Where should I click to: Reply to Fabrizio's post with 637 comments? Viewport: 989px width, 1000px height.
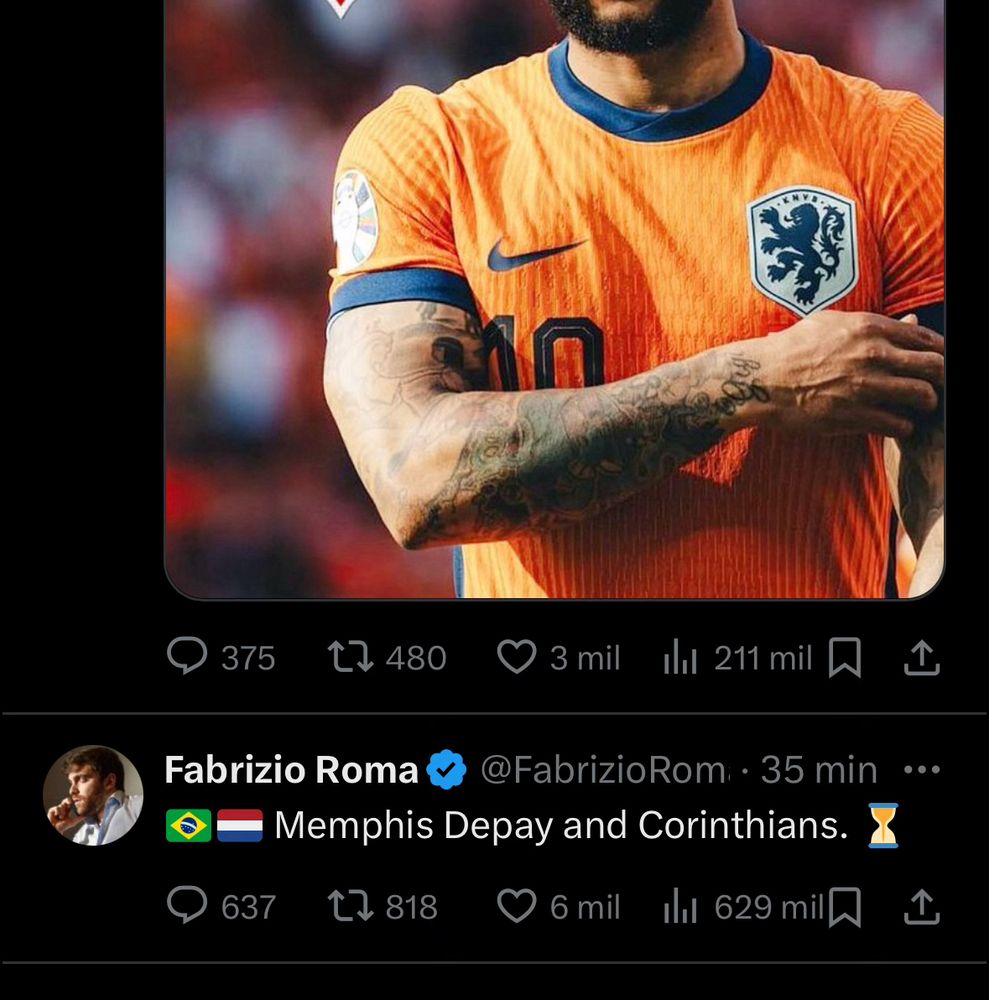click(187, 907)
